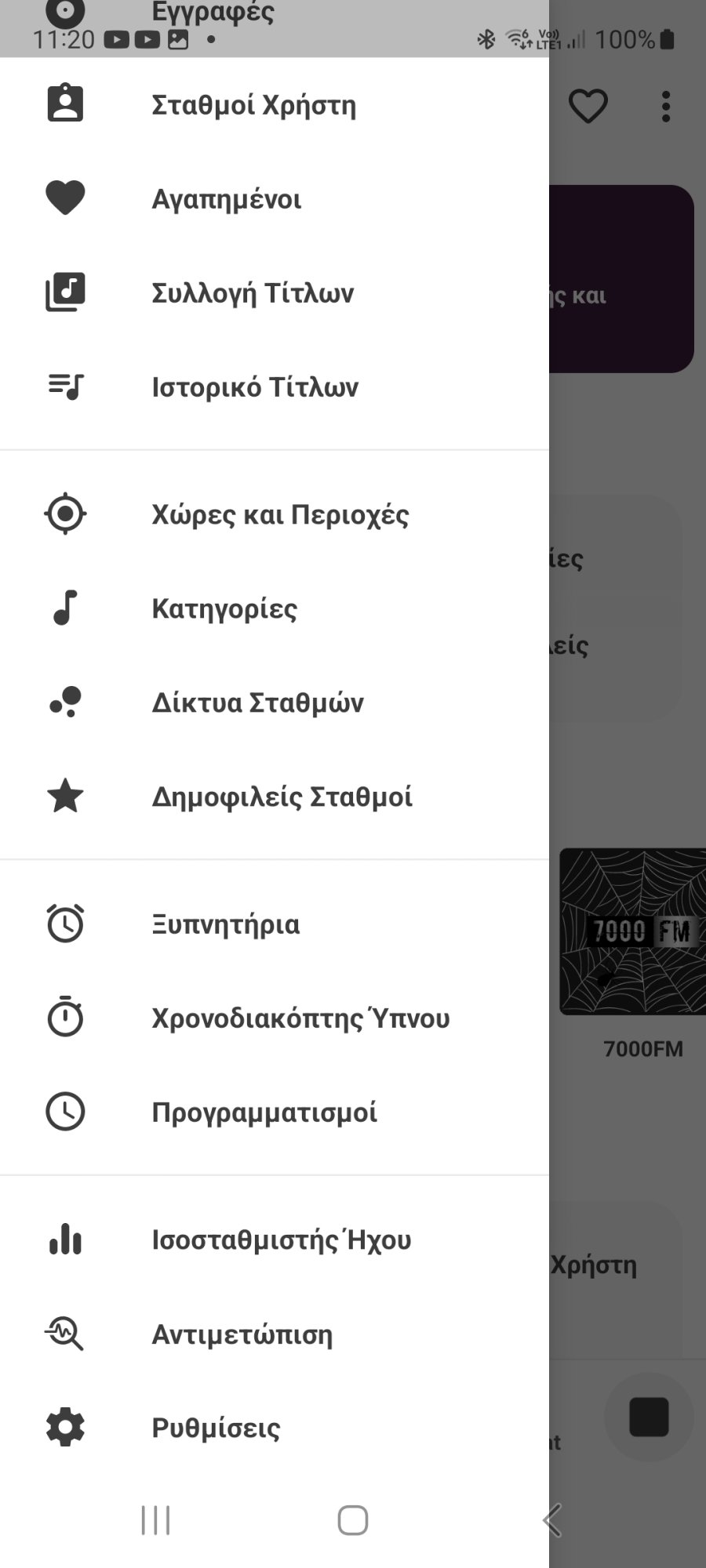Image resolution: width=706 pixels, height=1568 pixels.
Task: Tap the alarm clock icon beside Ξυπνητήρια
Action: [x=65, y=924]
